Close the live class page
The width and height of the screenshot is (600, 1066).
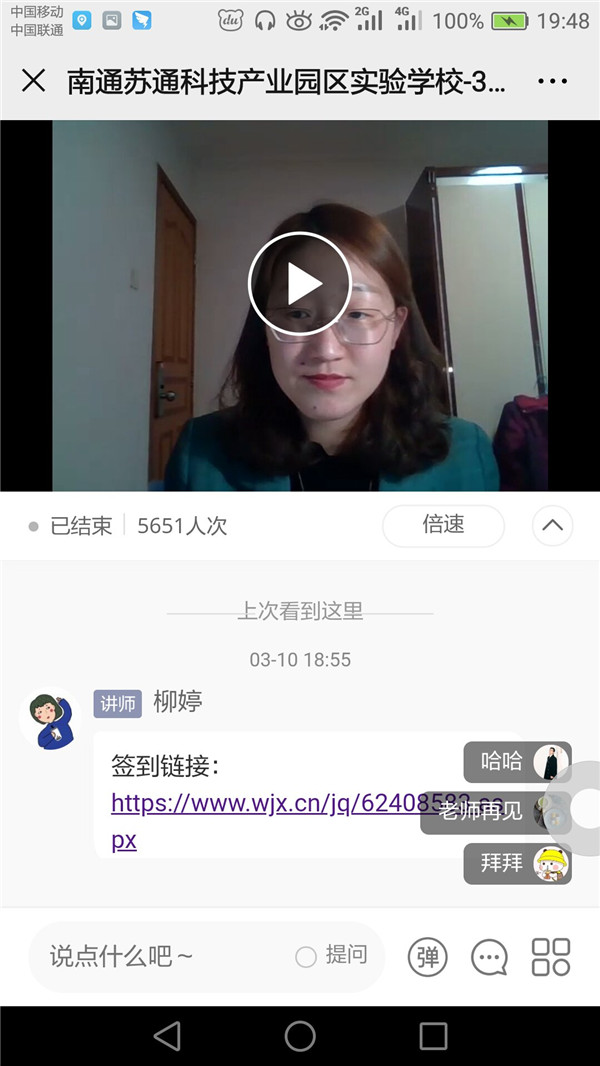(34, 81)
